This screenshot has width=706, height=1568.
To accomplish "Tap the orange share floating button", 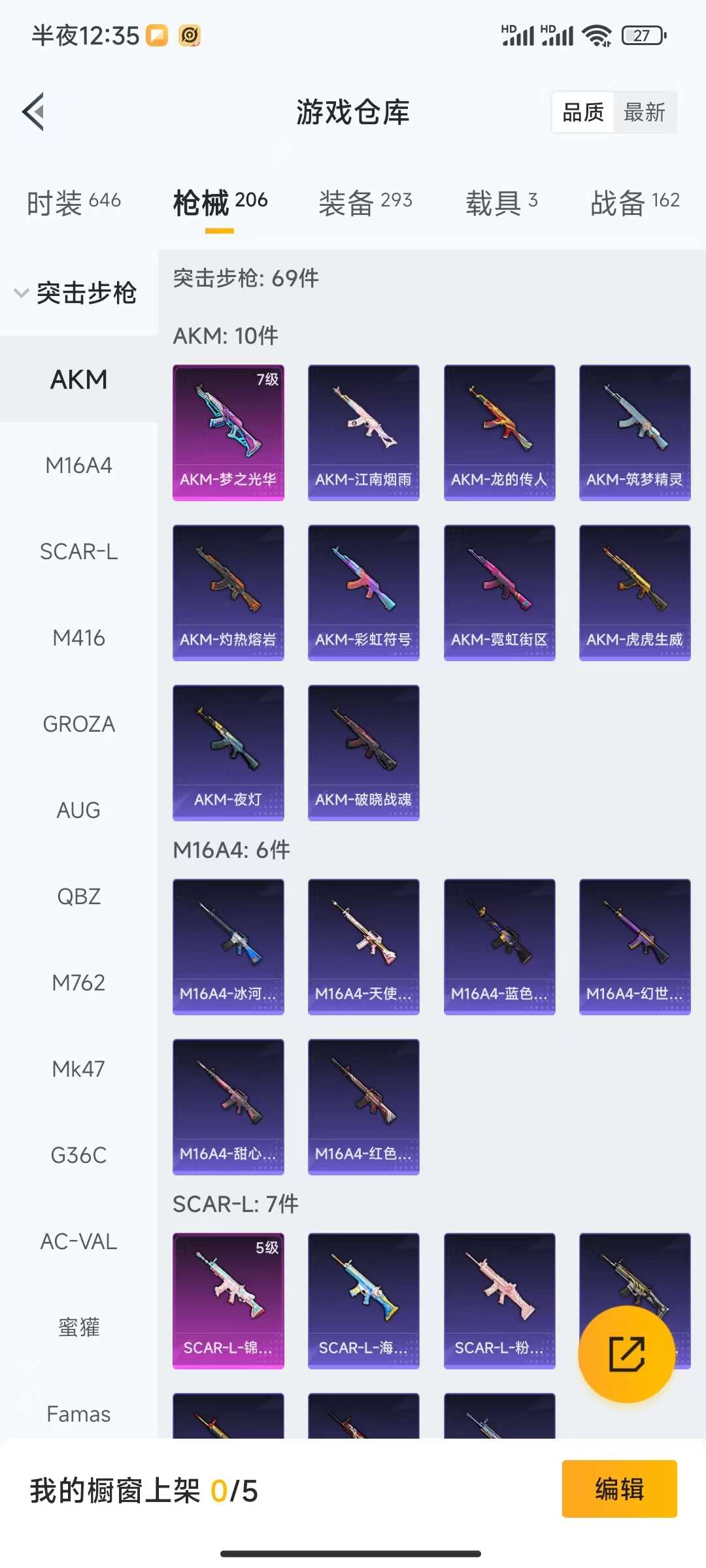I will [626, 1354].
